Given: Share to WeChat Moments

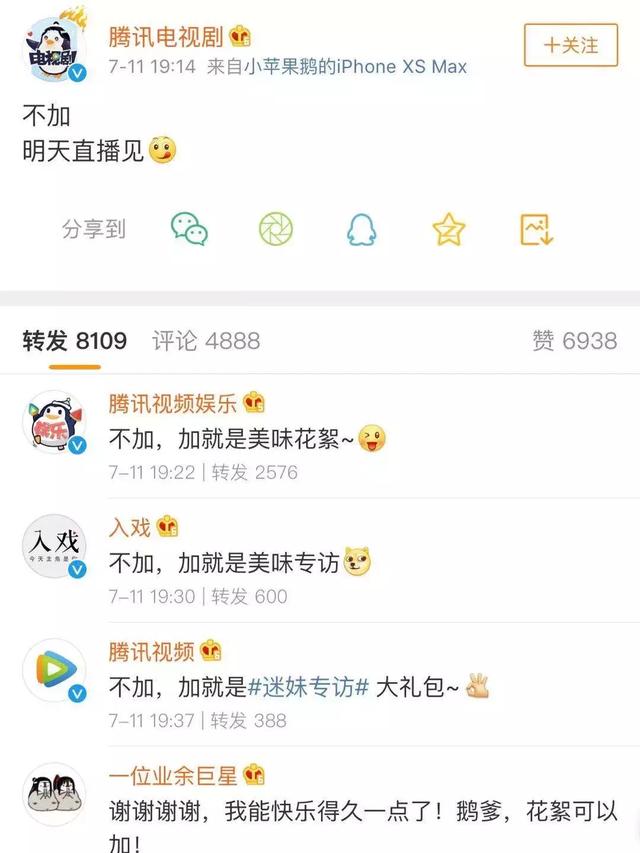Looking at the screenshot, I should 276,229.
